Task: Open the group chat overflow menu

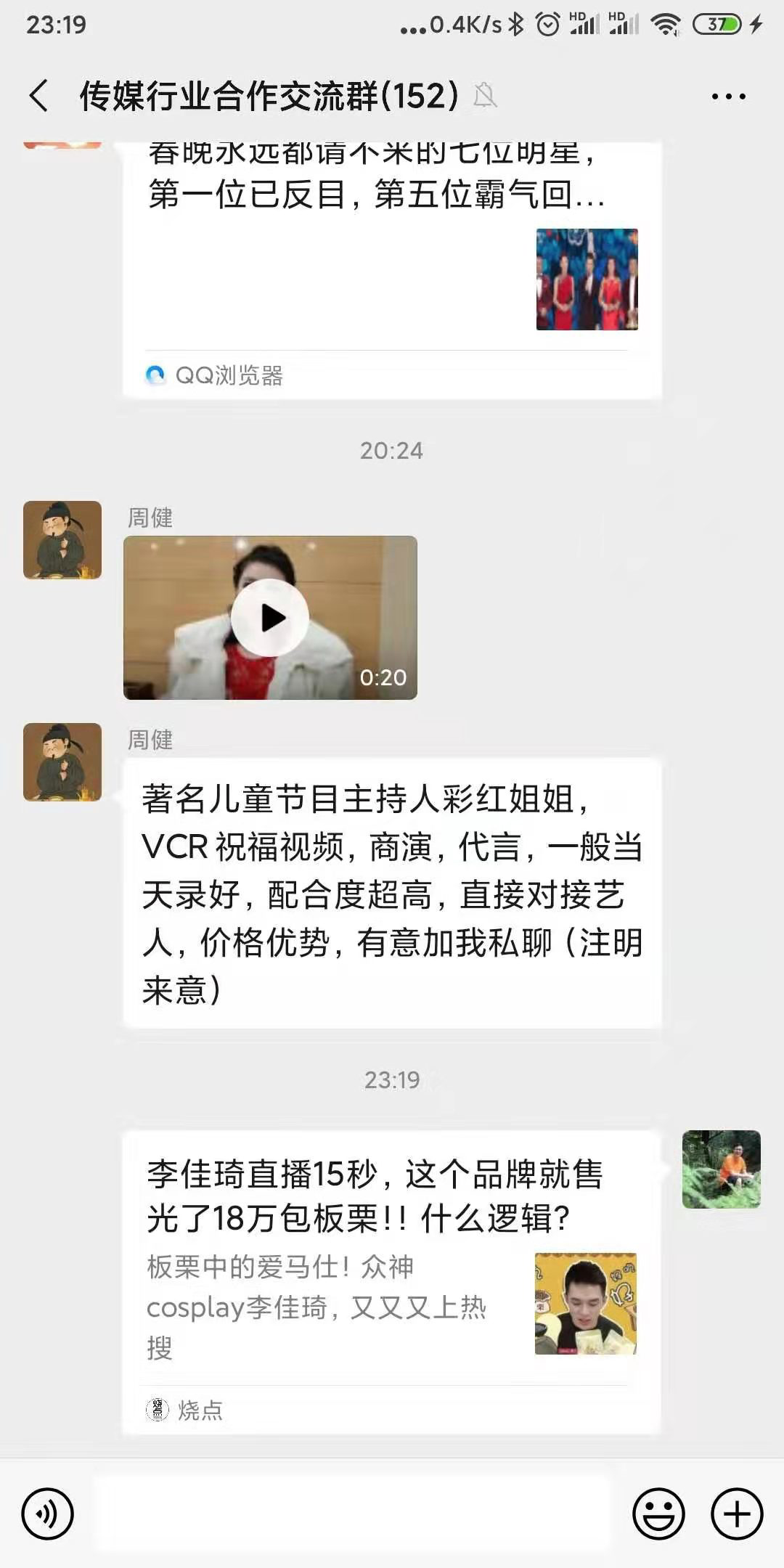Action: (728, 96)
